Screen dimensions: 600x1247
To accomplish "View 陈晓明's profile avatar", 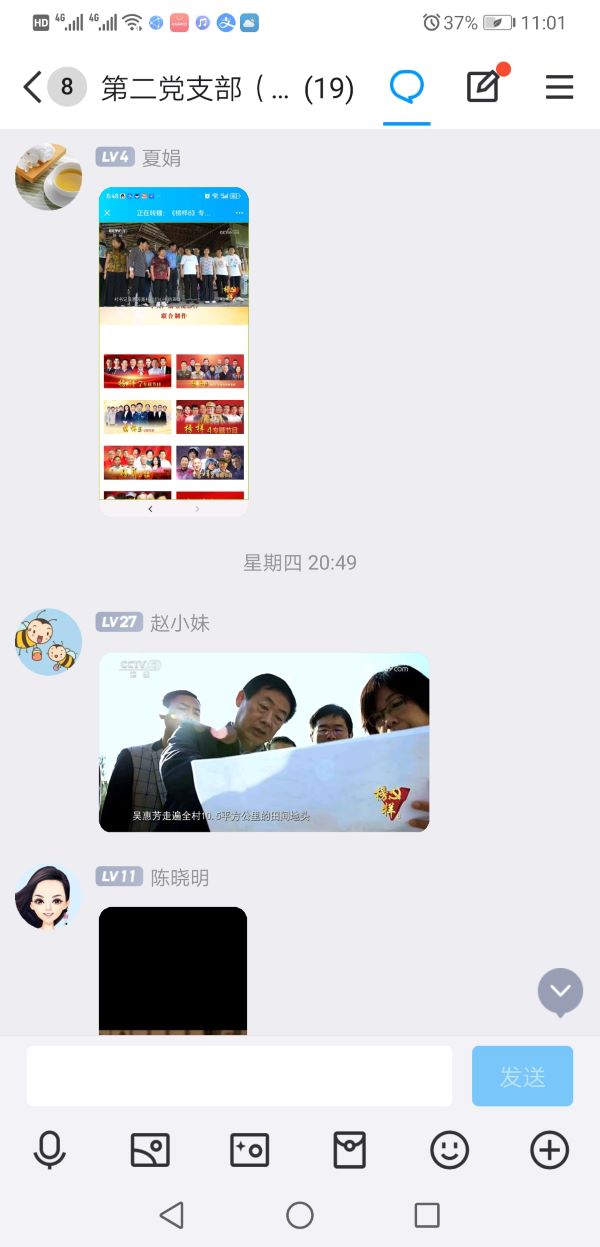I will pos(48,896).
